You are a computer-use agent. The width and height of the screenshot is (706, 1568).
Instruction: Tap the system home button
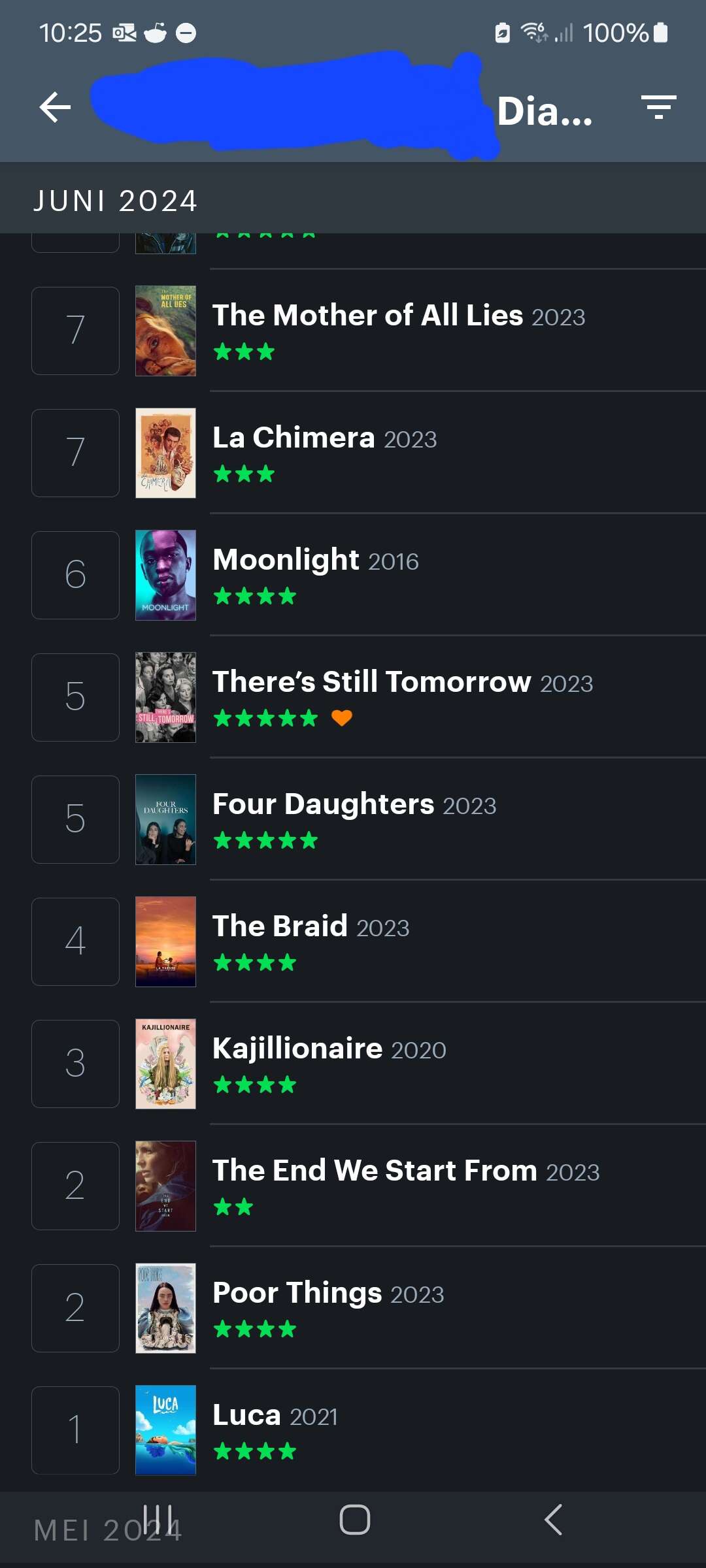(354, 1520)
